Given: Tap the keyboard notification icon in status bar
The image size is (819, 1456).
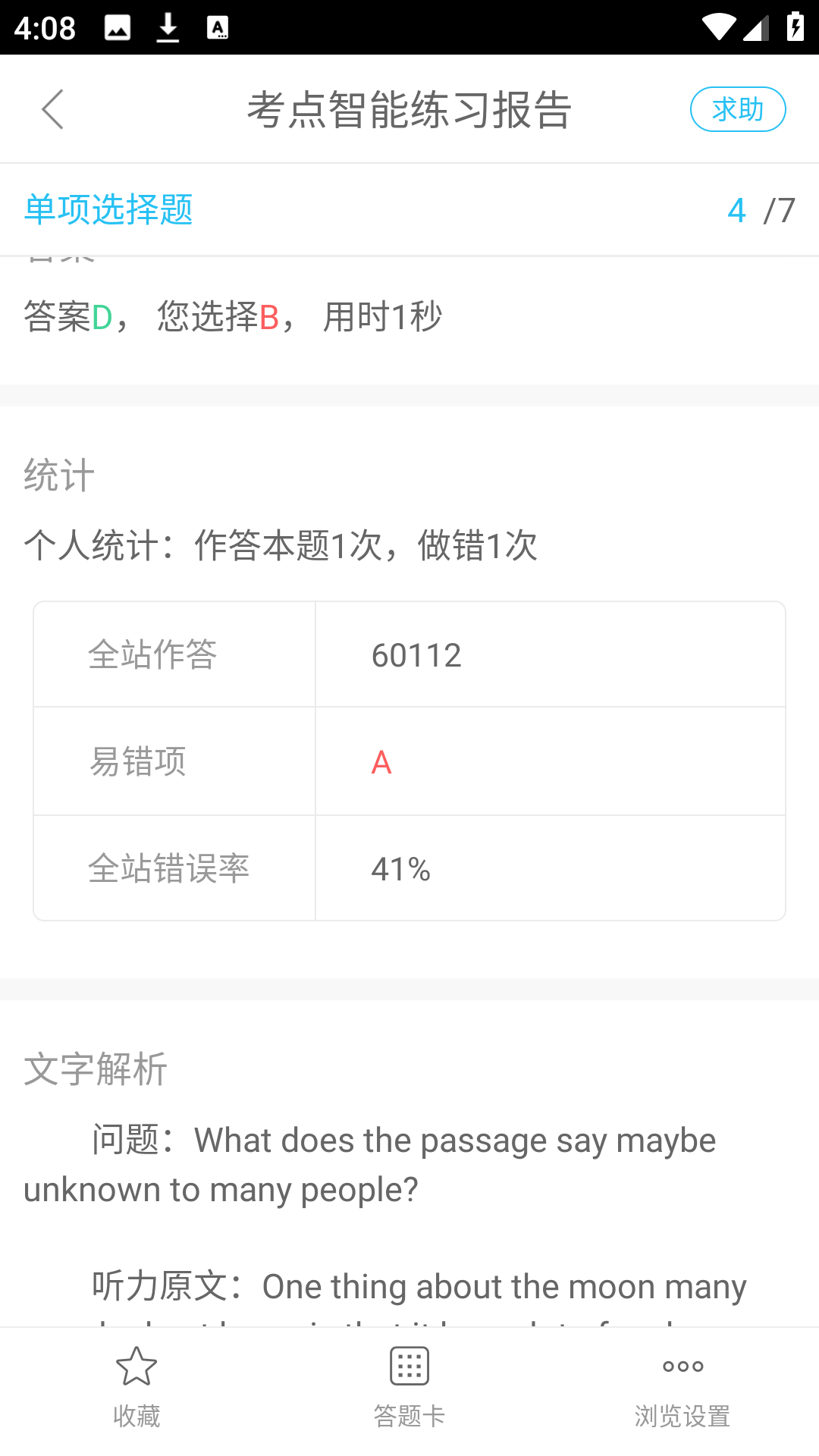Looking at the screenshot, I should (218, 28).
